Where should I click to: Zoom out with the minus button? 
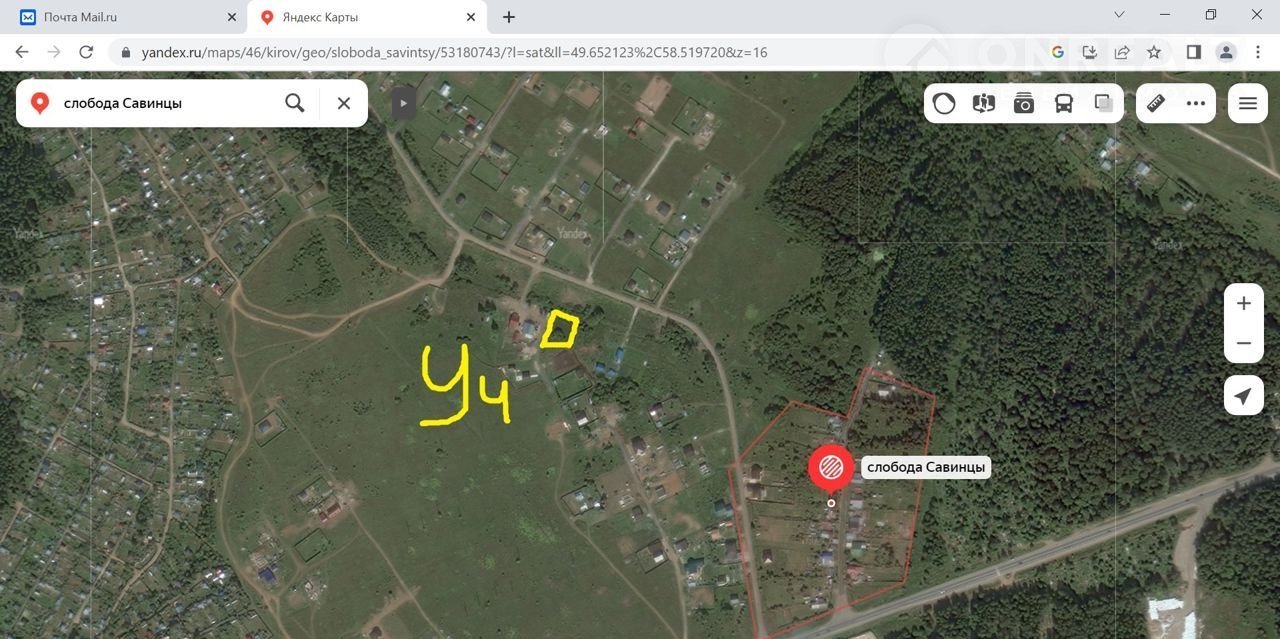point(1243,343)
